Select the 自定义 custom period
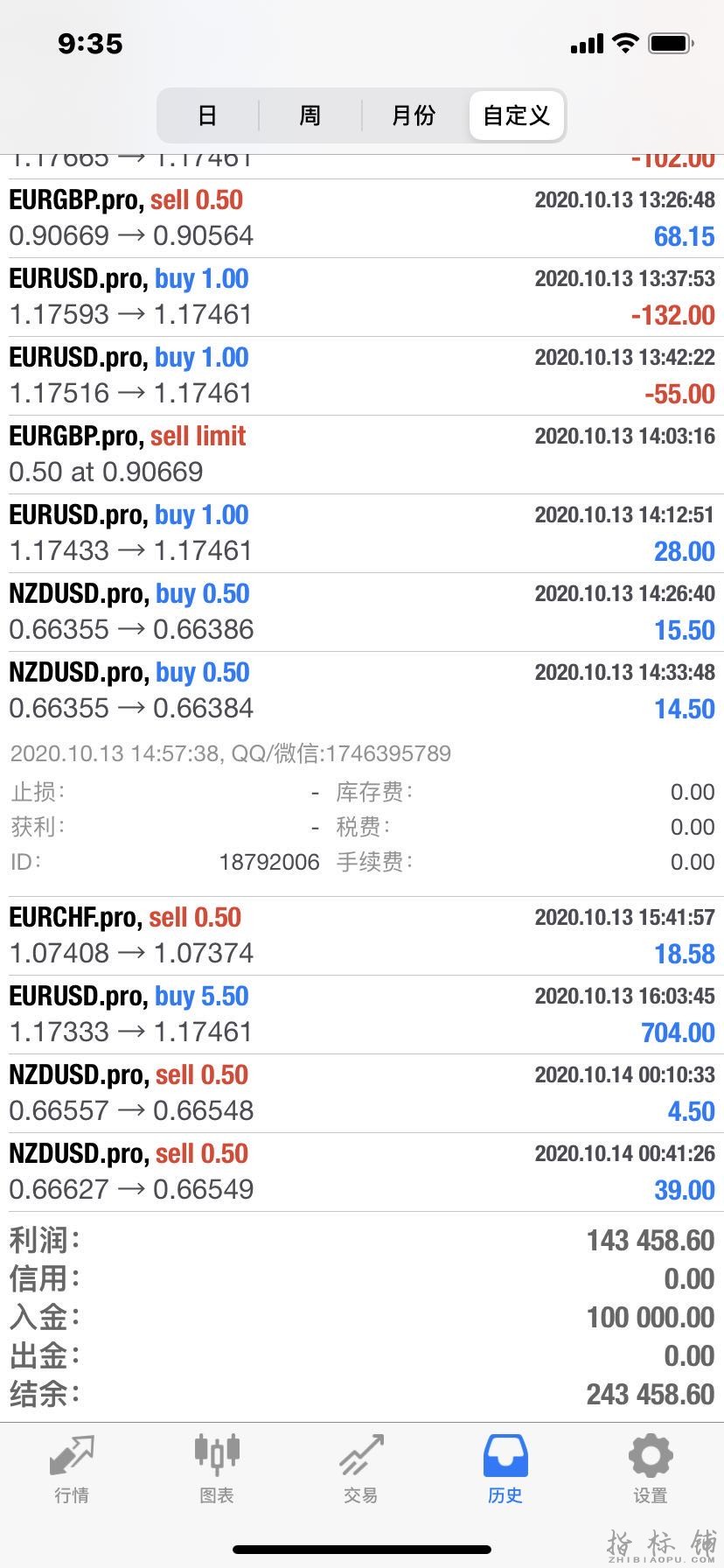Screen dimensions: 724x1568 [517, 115]
